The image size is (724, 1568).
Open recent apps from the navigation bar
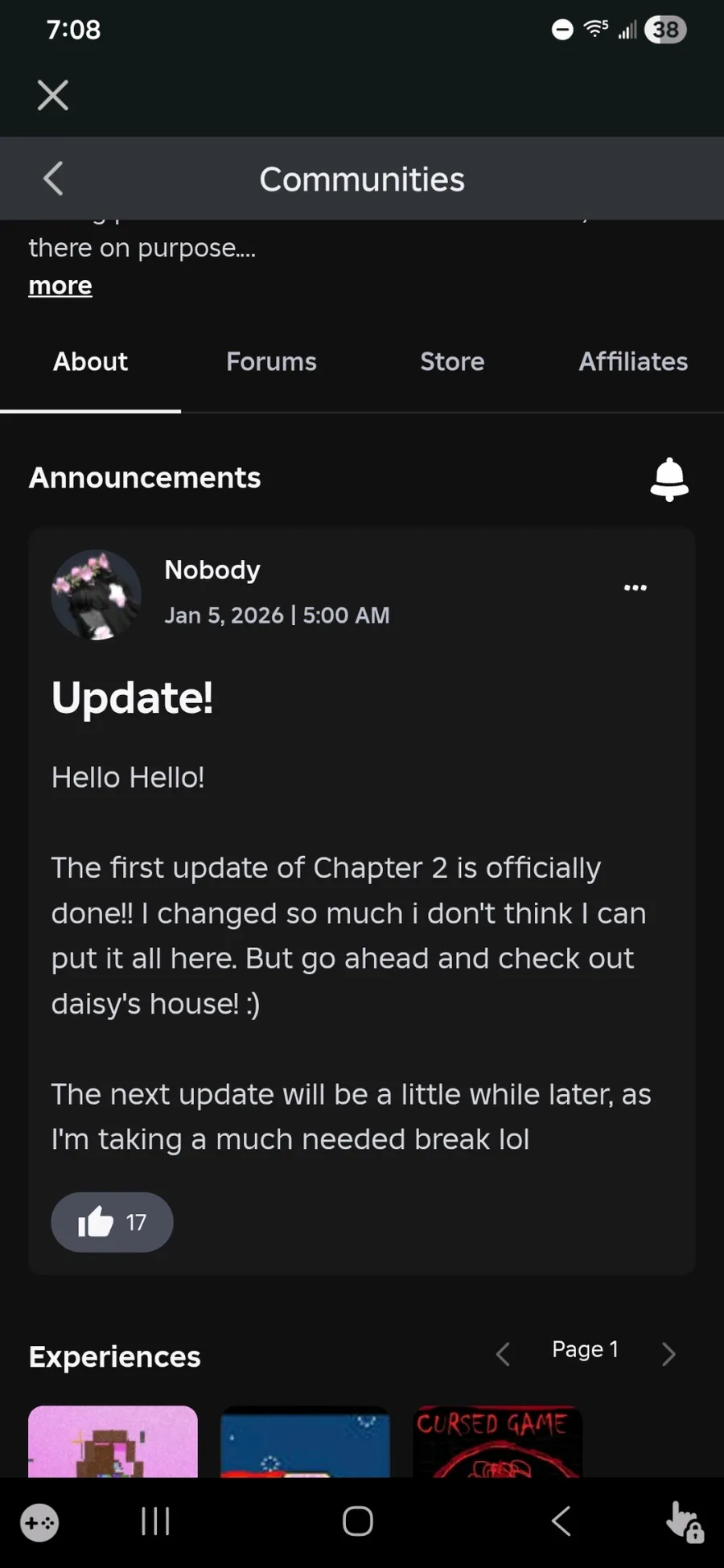point(155,1521)
